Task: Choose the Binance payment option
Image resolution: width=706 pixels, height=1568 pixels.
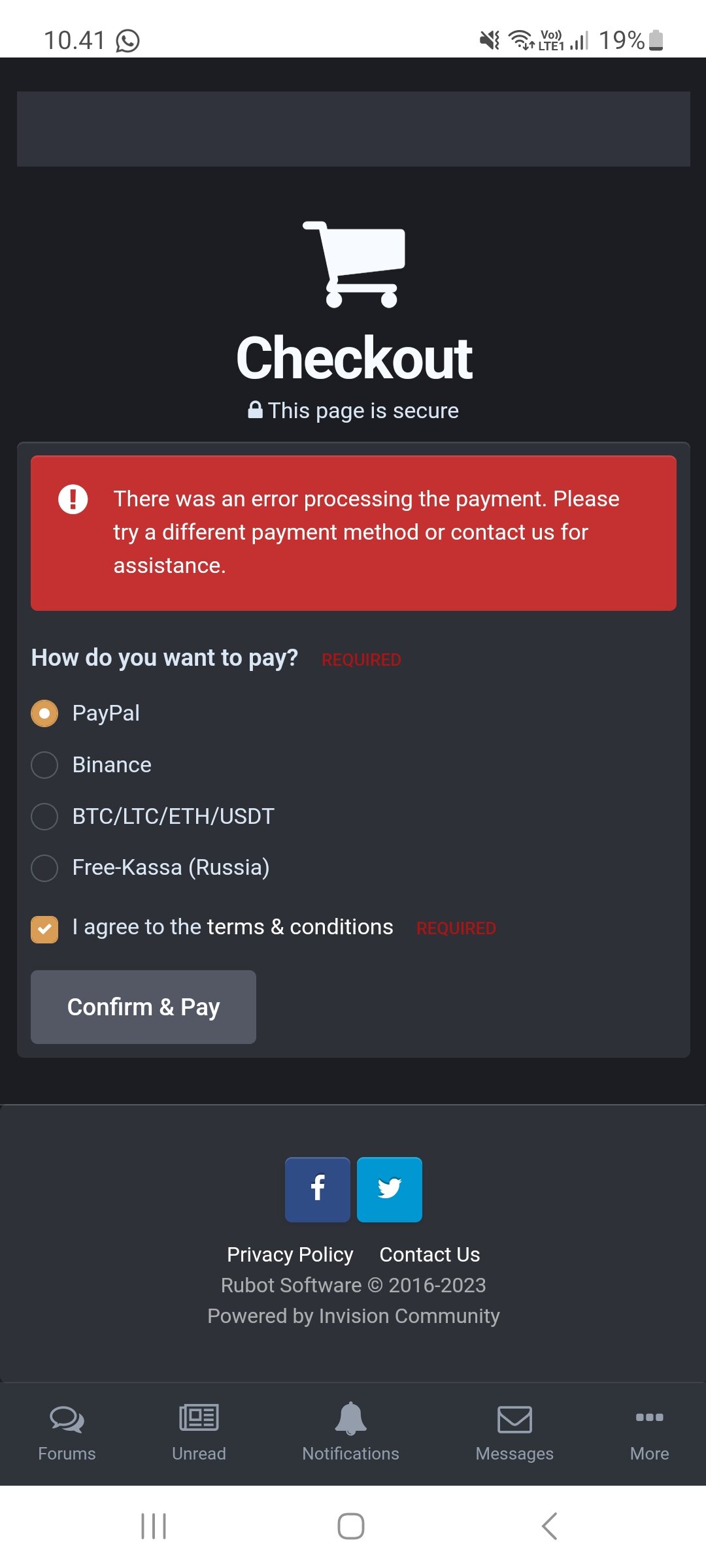Action: point(44,765)
